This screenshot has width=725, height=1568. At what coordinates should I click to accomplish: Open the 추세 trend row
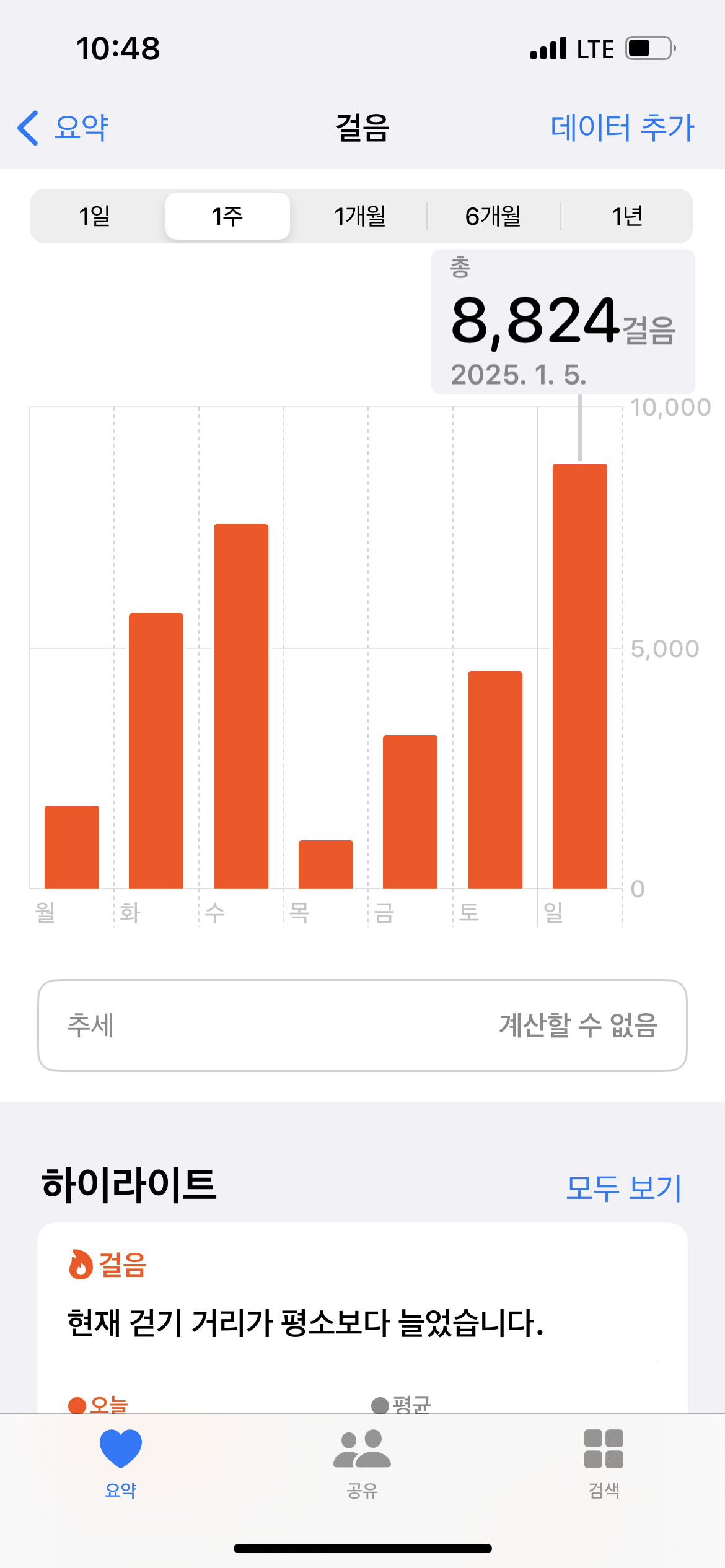point(362,1025)
